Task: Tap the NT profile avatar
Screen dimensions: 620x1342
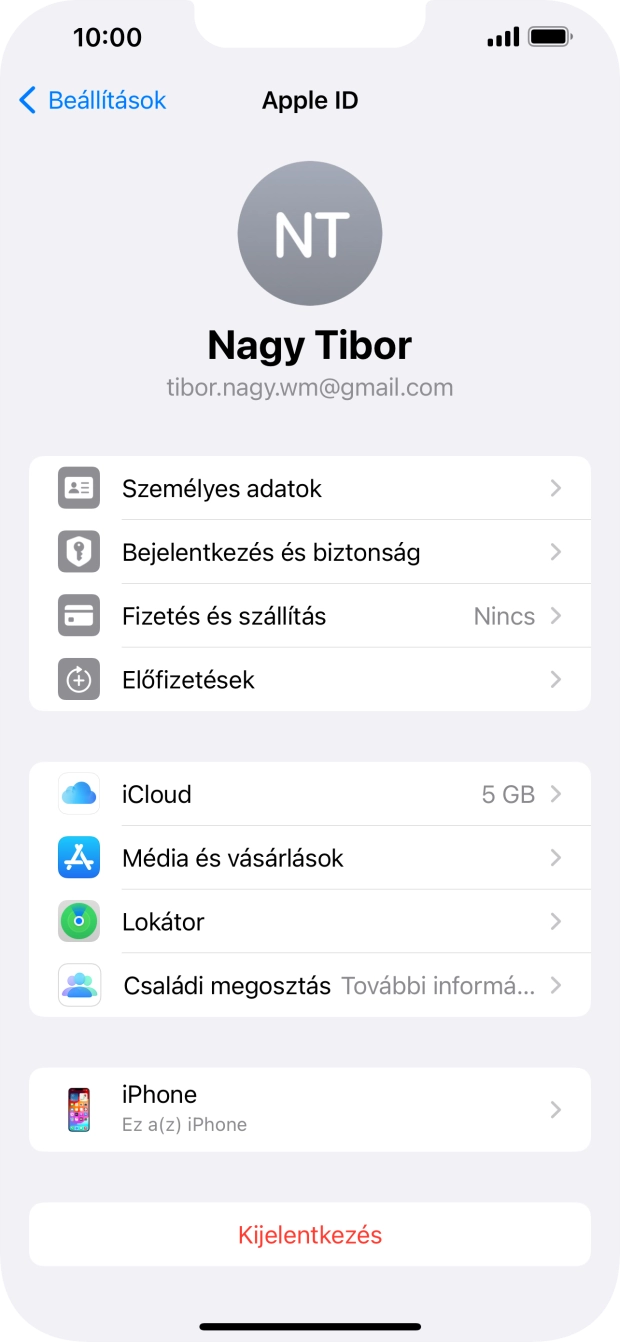Action: [x=310, y=233]
